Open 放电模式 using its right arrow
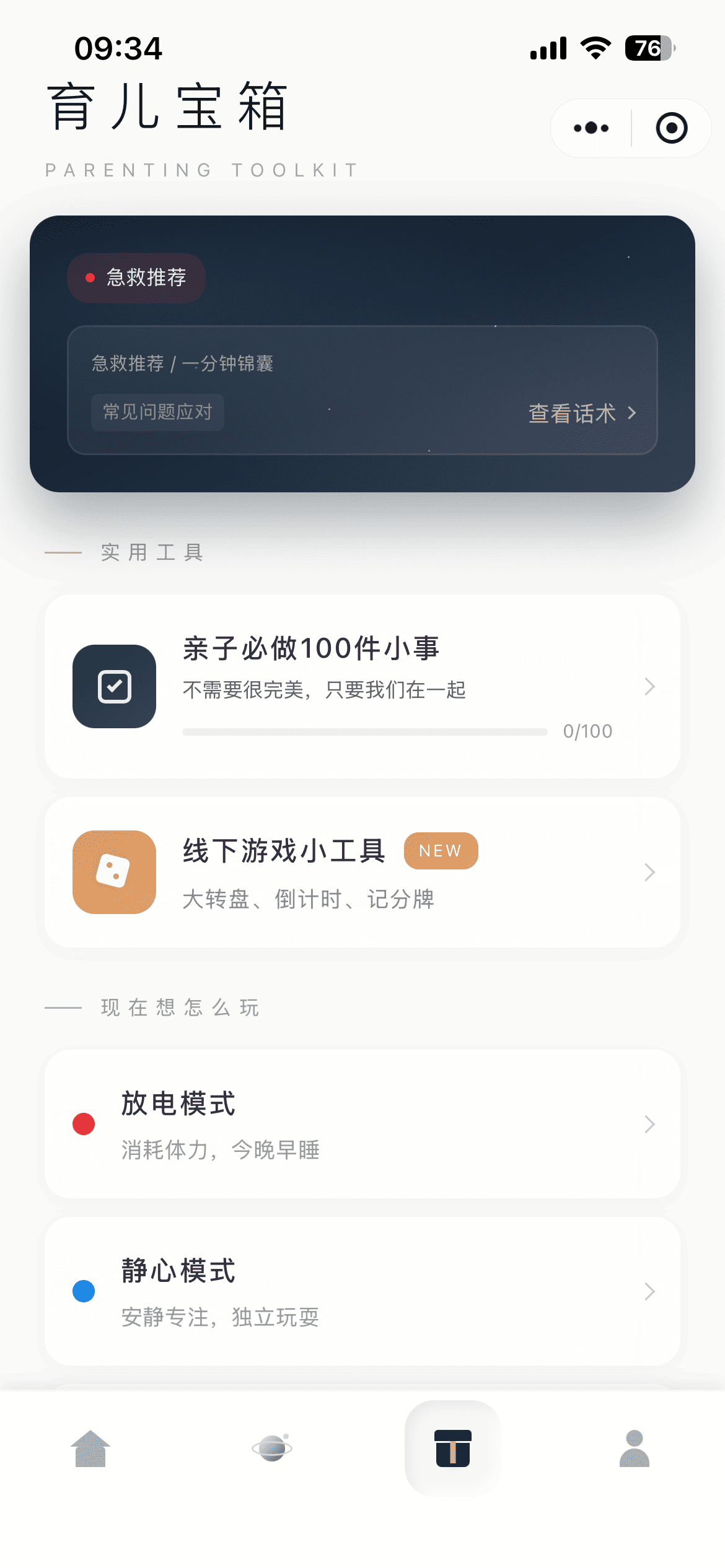 pos(648,1125)
